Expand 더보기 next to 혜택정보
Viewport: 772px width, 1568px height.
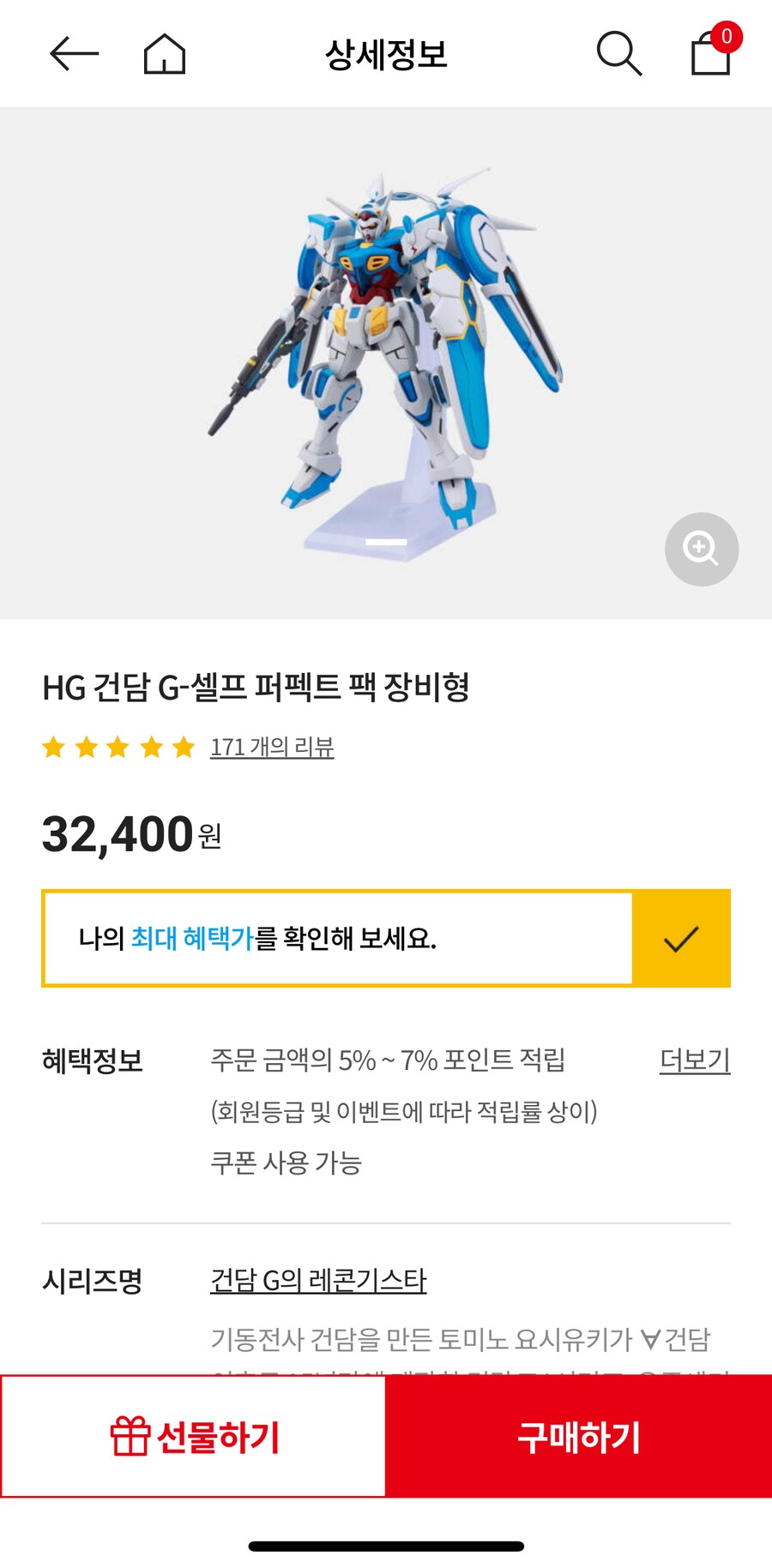[695, 1060]
